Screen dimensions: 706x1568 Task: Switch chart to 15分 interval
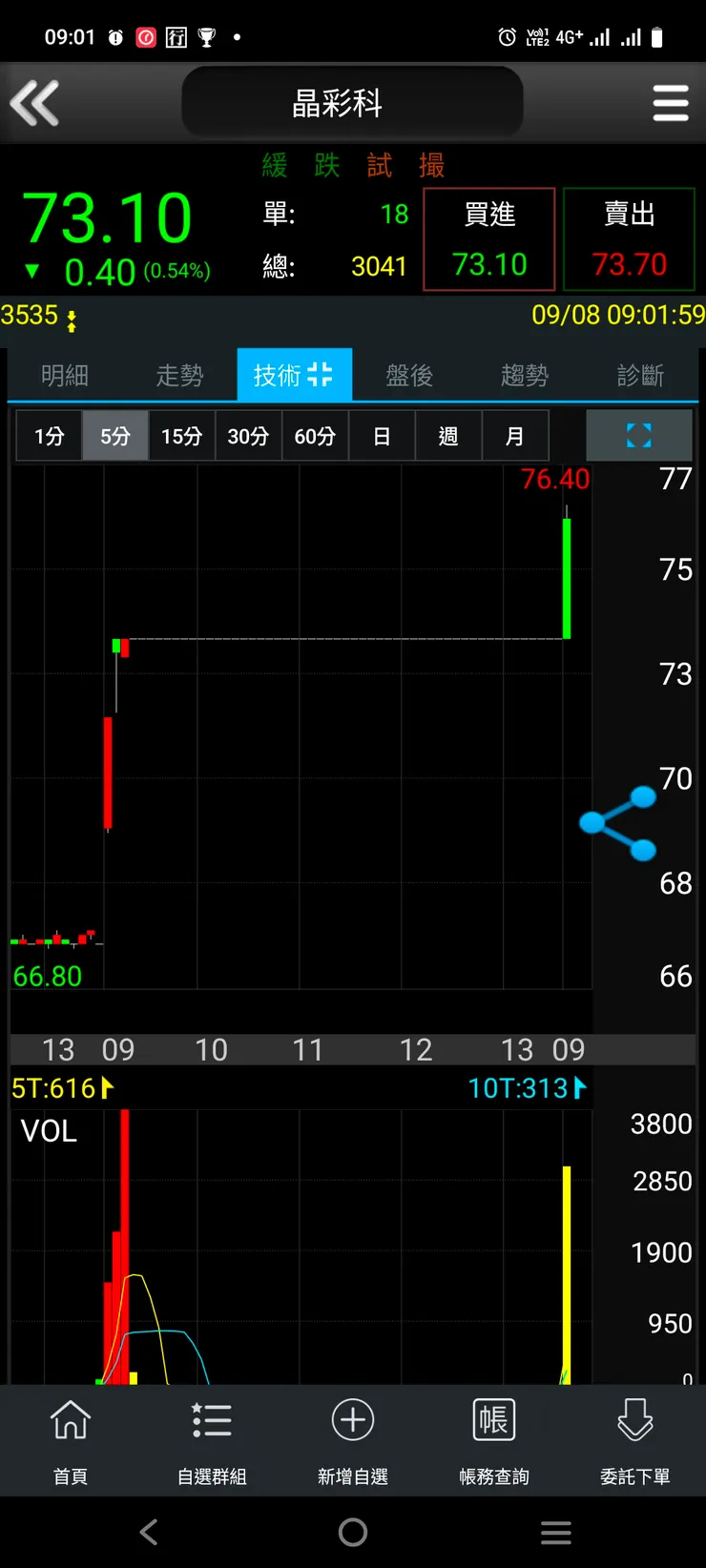[x=181, y=436]
